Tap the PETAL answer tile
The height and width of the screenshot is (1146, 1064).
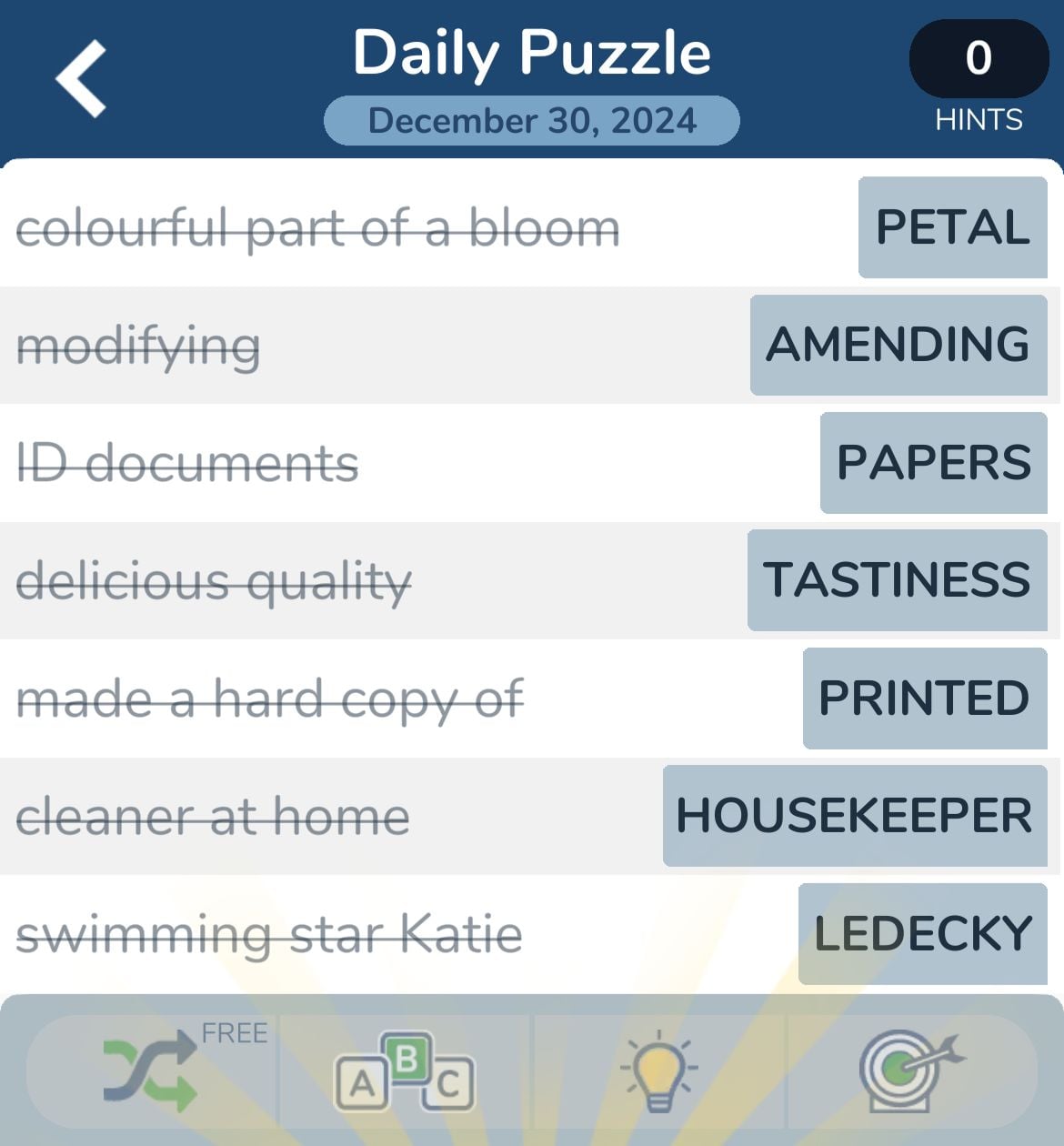952,227
